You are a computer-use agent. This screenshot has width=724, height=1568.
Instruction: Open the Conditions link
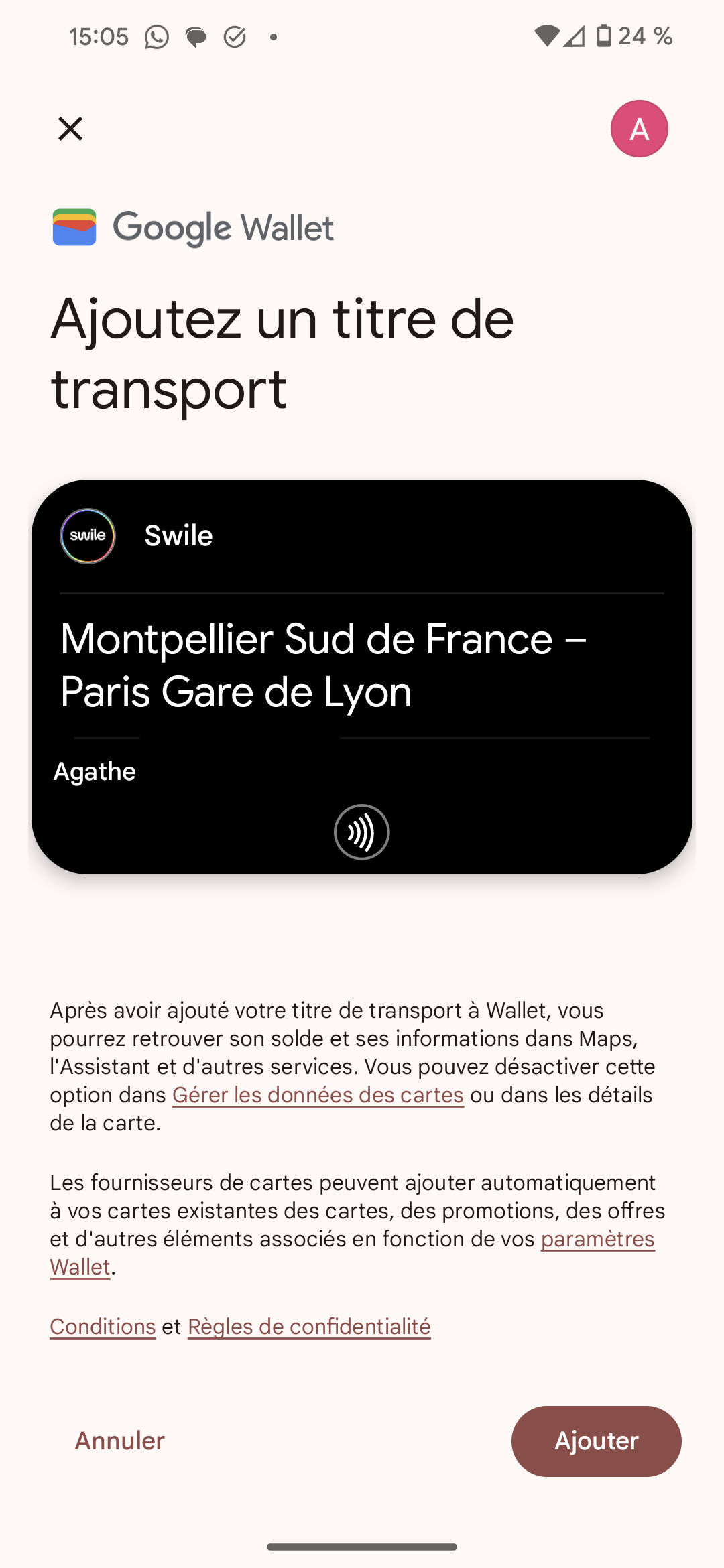103,1327
